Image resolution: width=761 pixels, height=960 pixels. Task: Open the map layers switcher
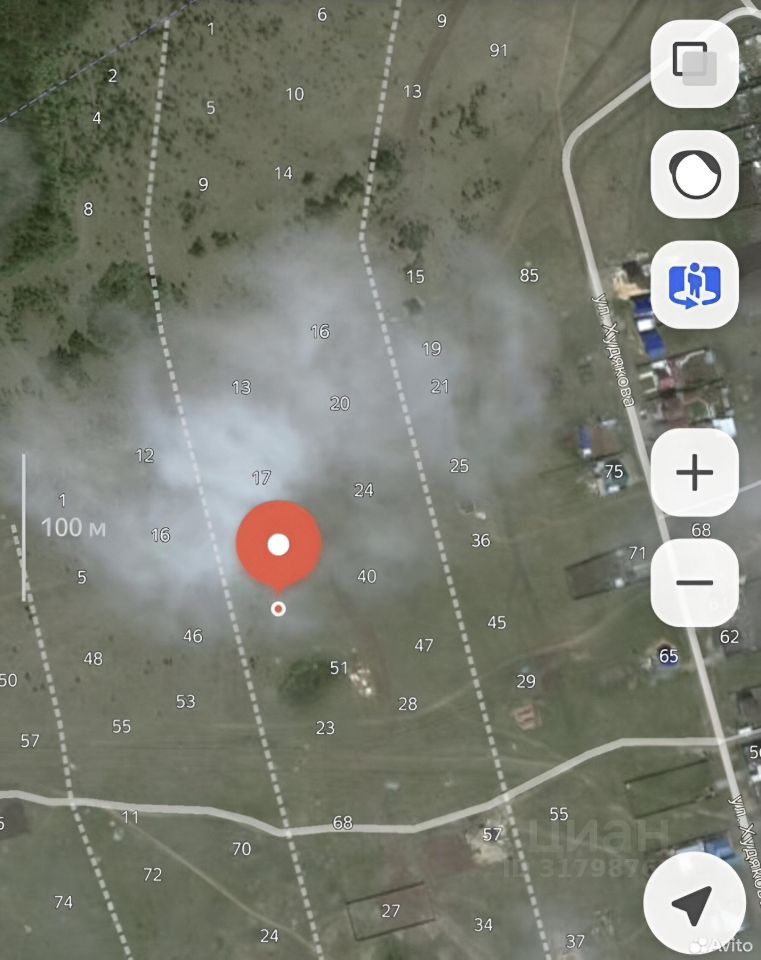click(x=694, y=64)
